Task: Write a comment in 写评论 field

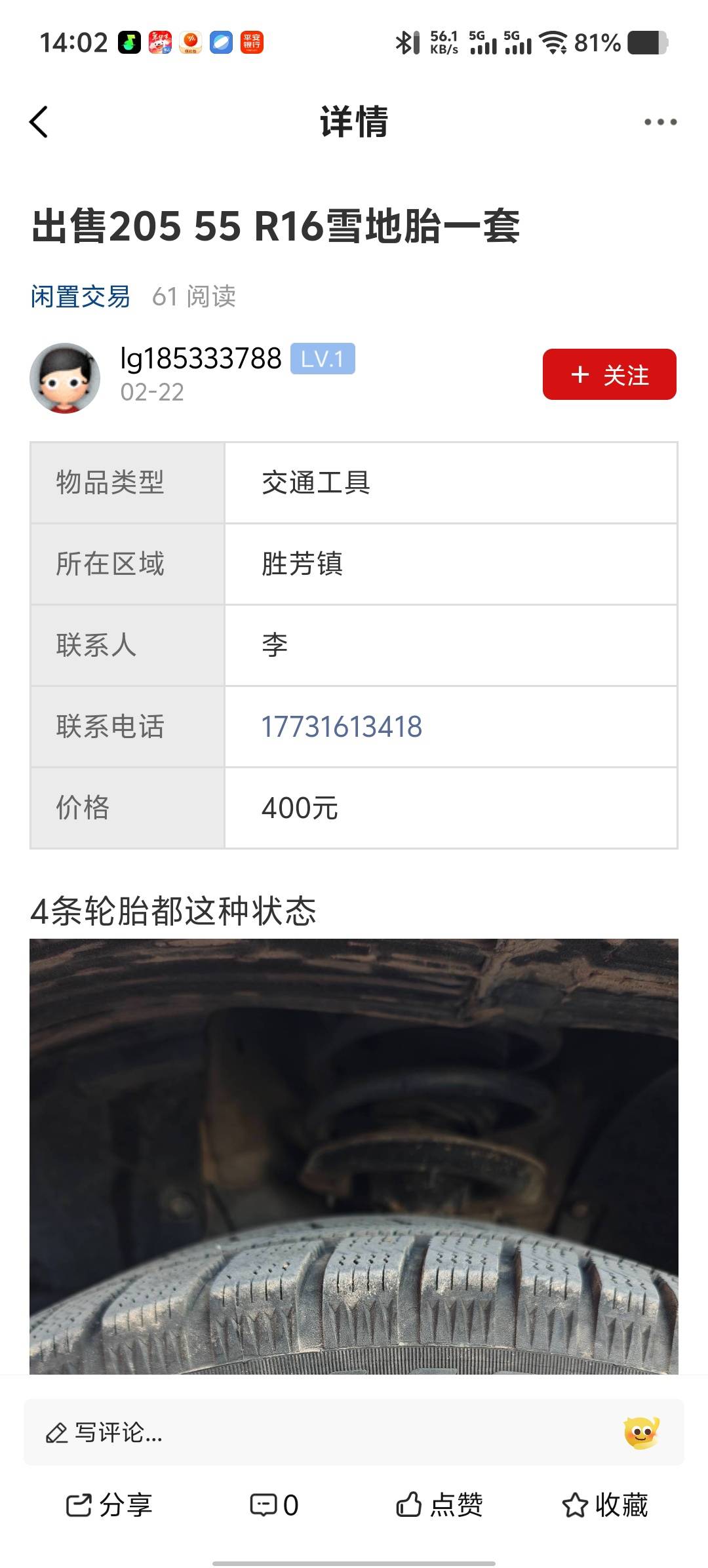Action: pos(315,1432)
